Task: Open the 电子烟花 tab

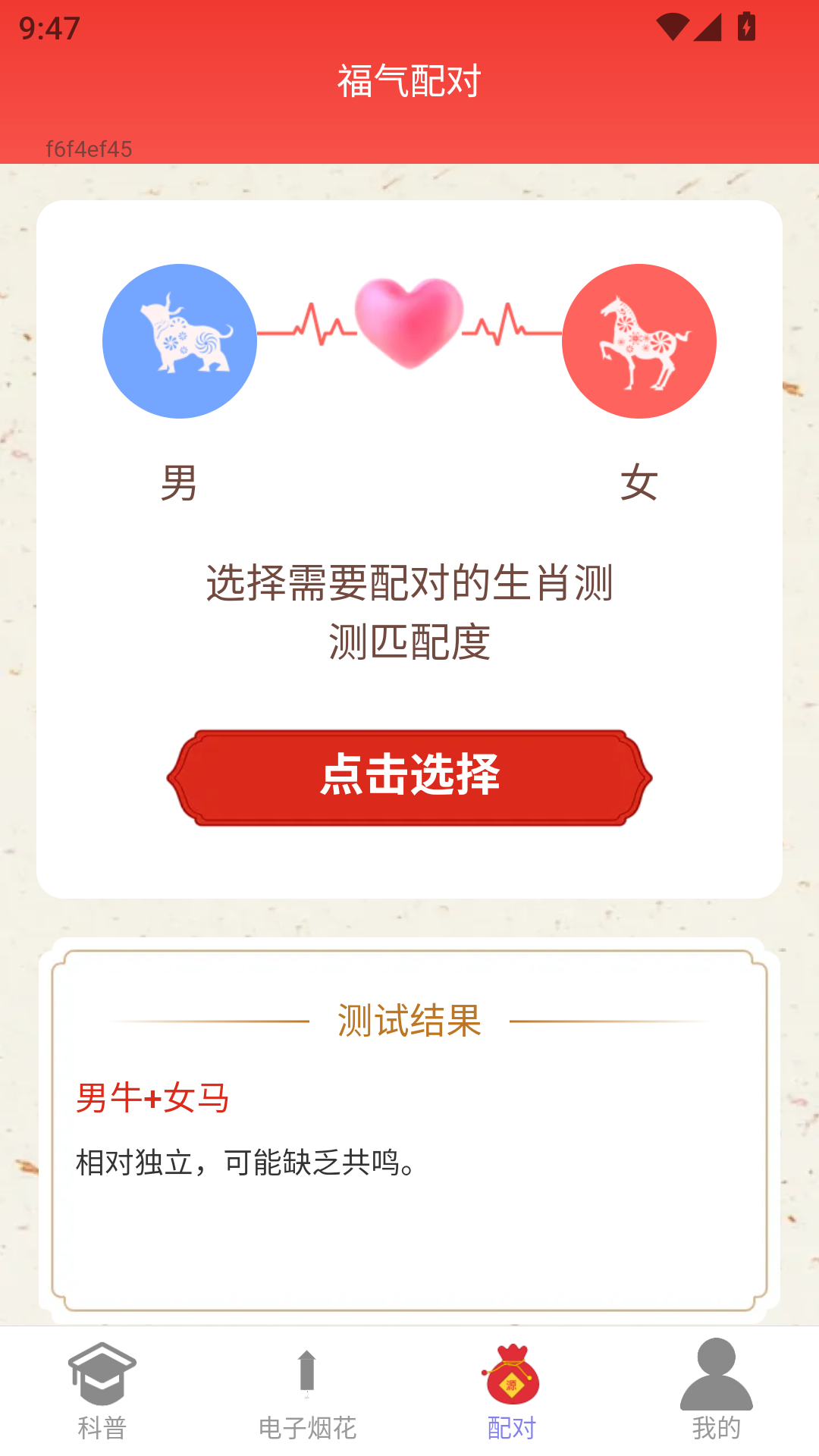Action: click(307, 1392)
